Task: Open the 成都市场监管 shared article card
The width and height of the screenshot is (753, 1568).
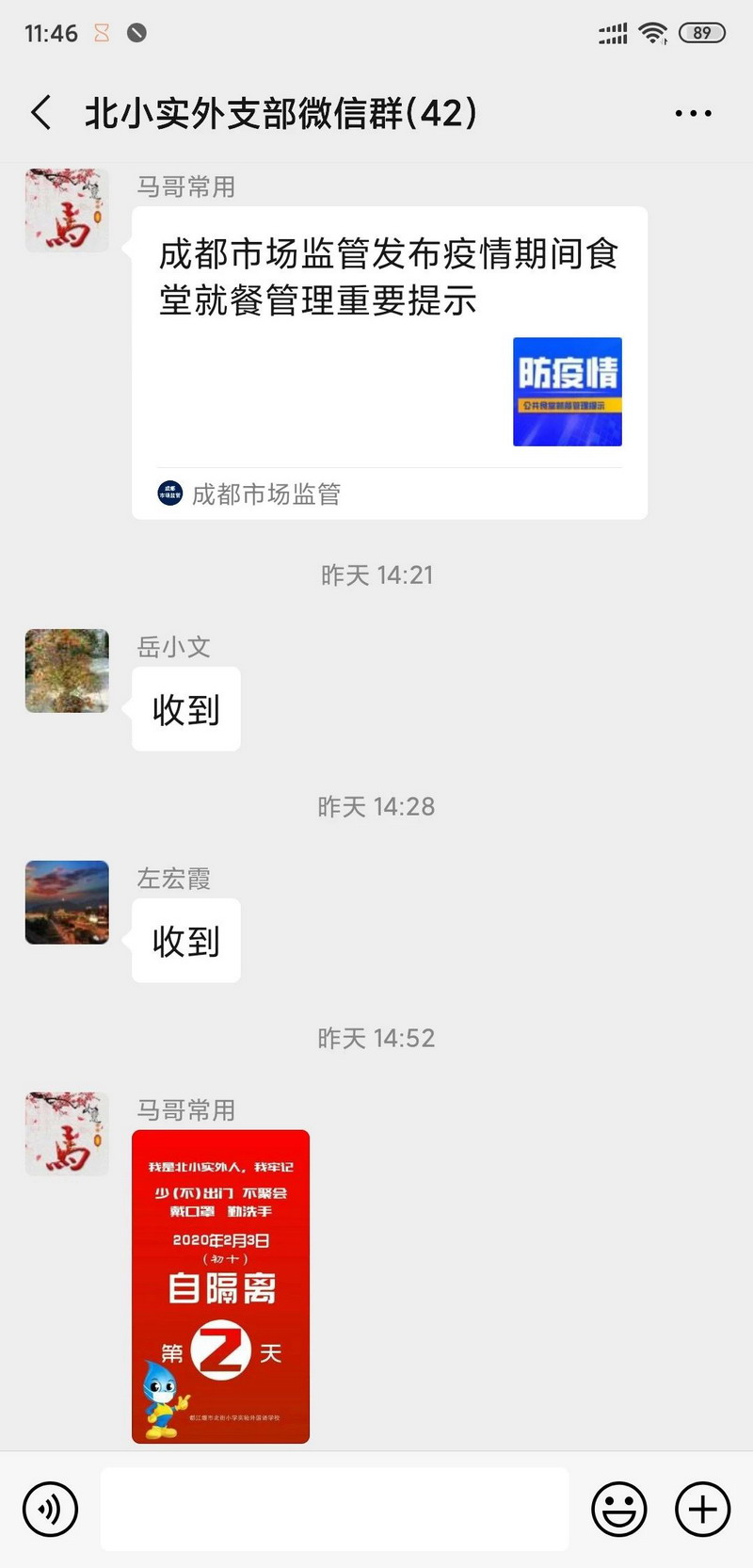Action: pos(389,363)
